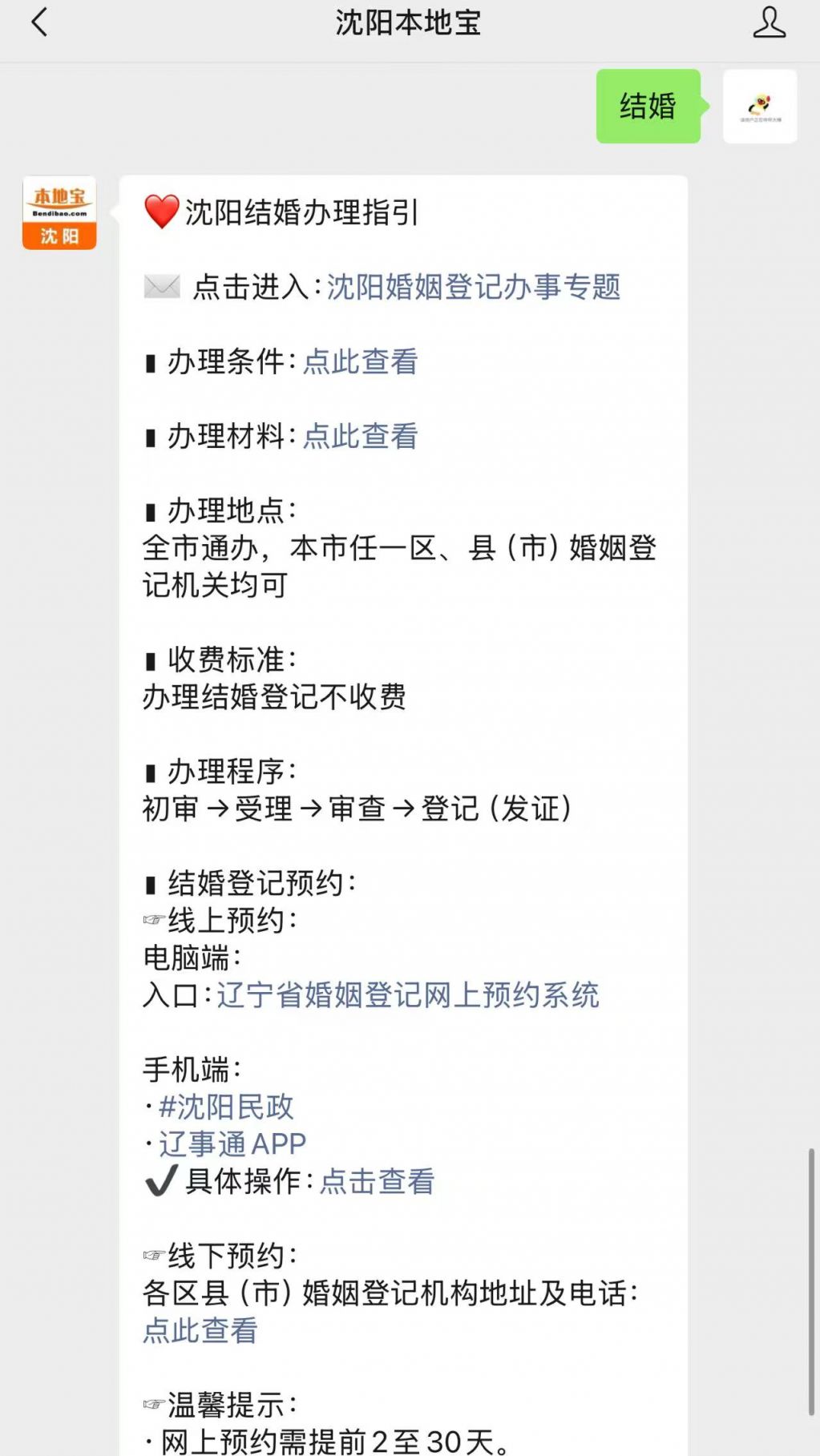Viewport: 820px width, 1456px height.
Task: Open 点此查看 next to 办理条件
Action: tap(361, 361)
